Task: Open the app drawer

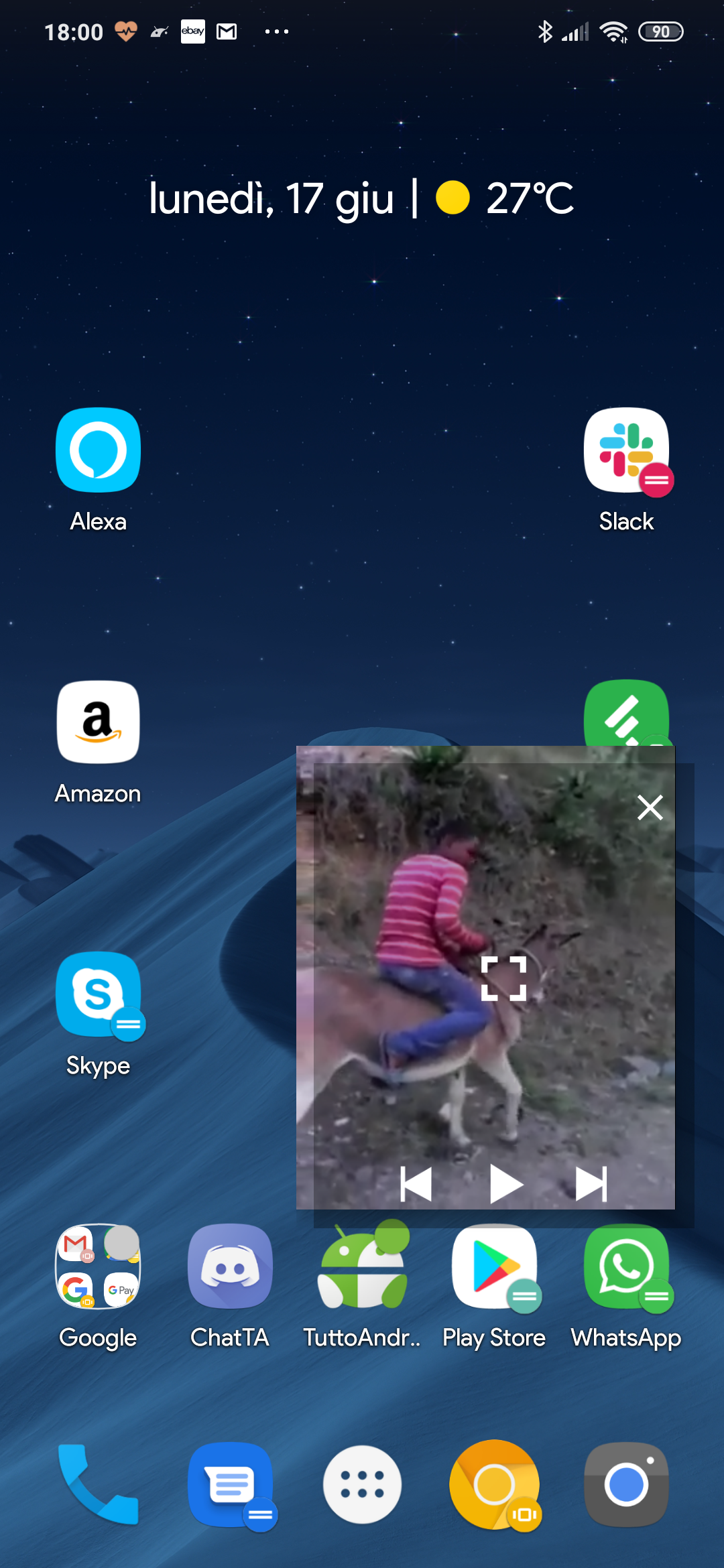Action: coord(362,1484)
